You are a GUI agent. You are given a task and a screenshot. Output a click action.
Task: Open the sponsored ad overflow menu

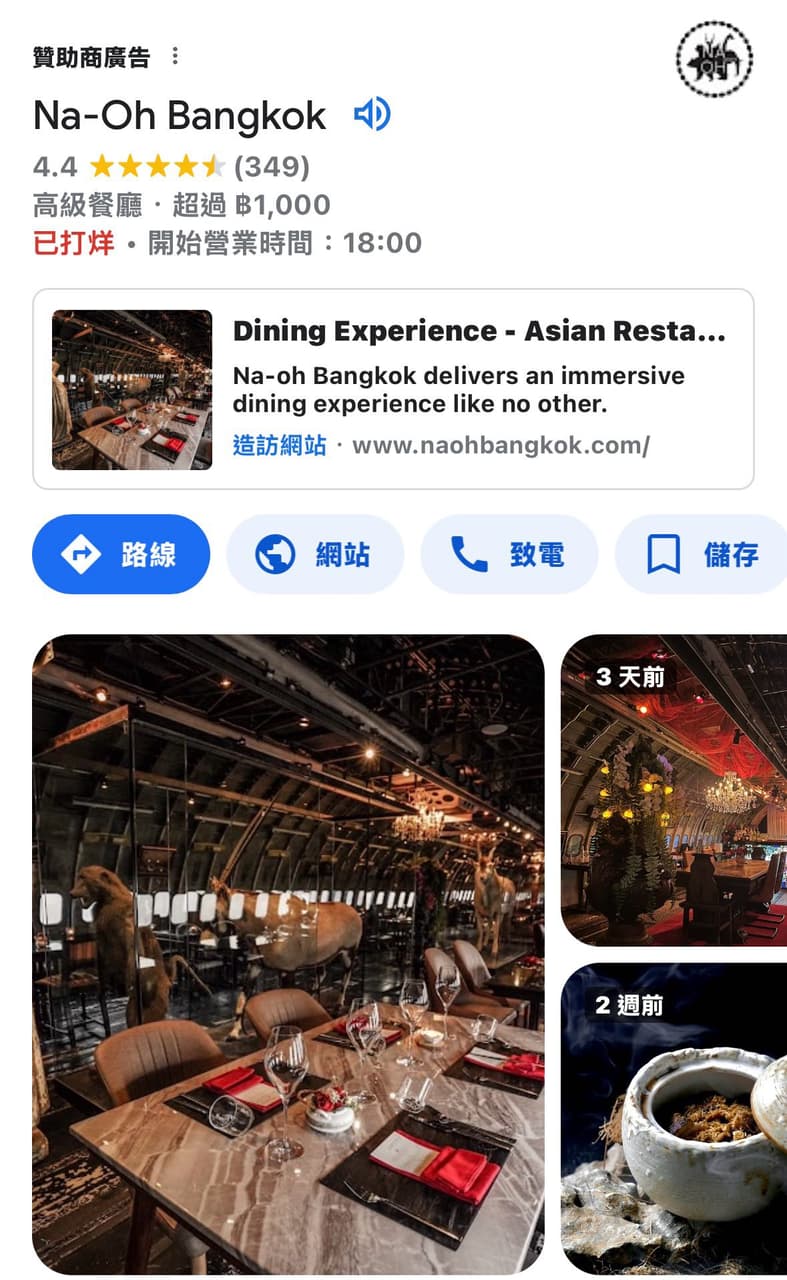[x=176, y=56]
